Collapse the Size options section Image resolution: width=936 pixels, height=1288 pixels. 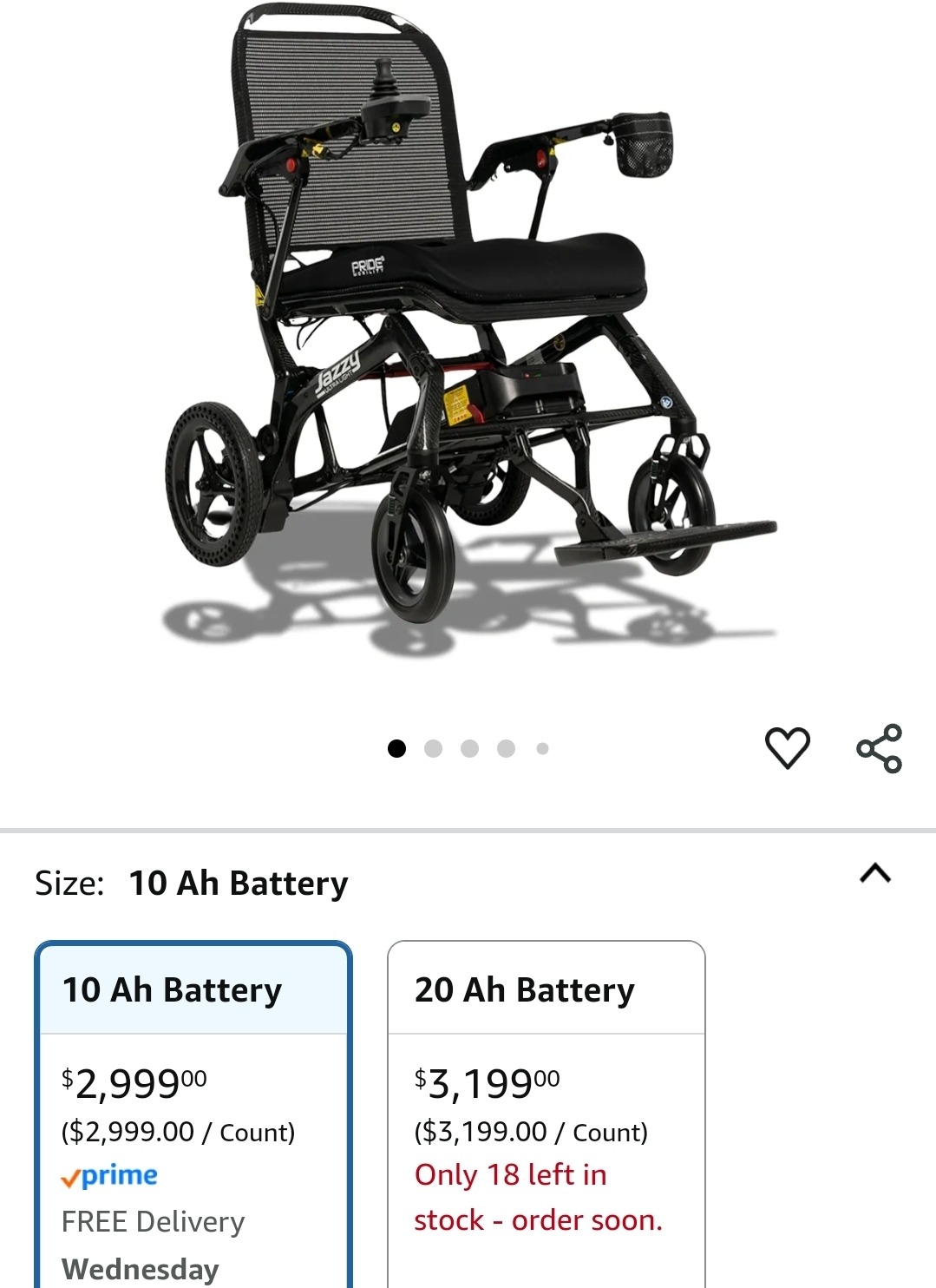click(874, 873)
